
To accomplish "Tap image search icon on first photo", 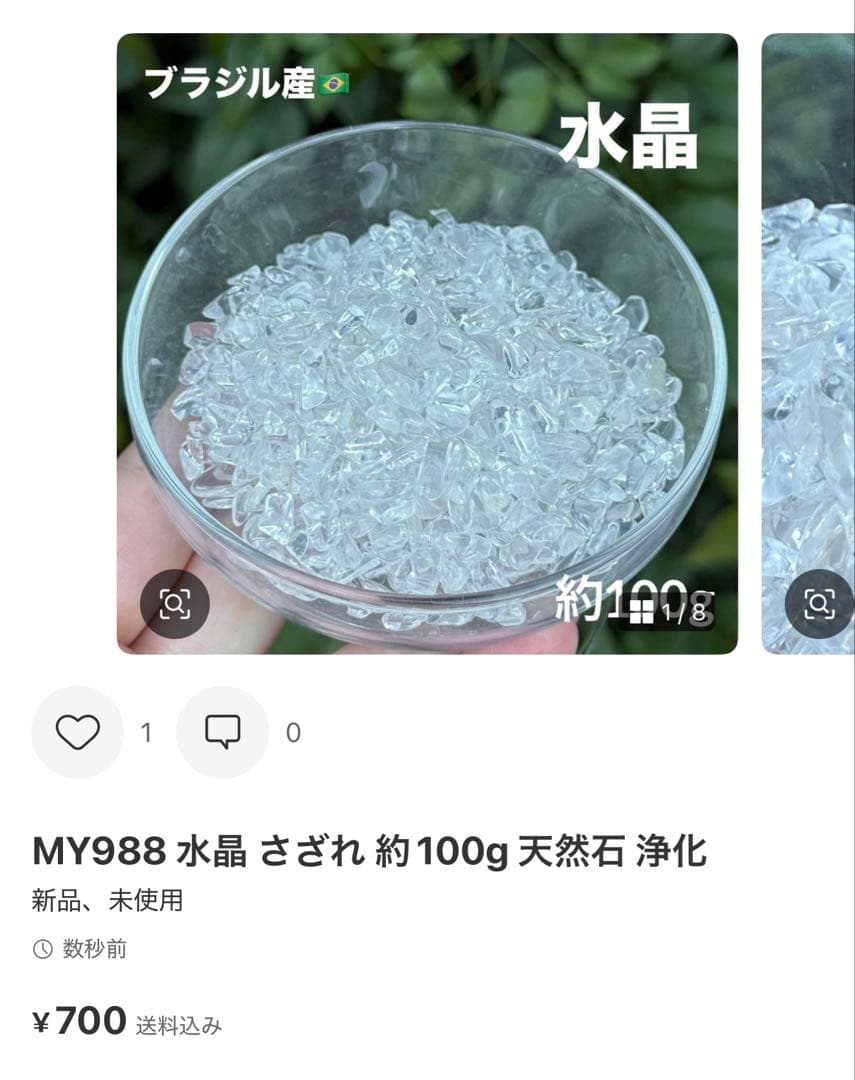I will [175, 604].
